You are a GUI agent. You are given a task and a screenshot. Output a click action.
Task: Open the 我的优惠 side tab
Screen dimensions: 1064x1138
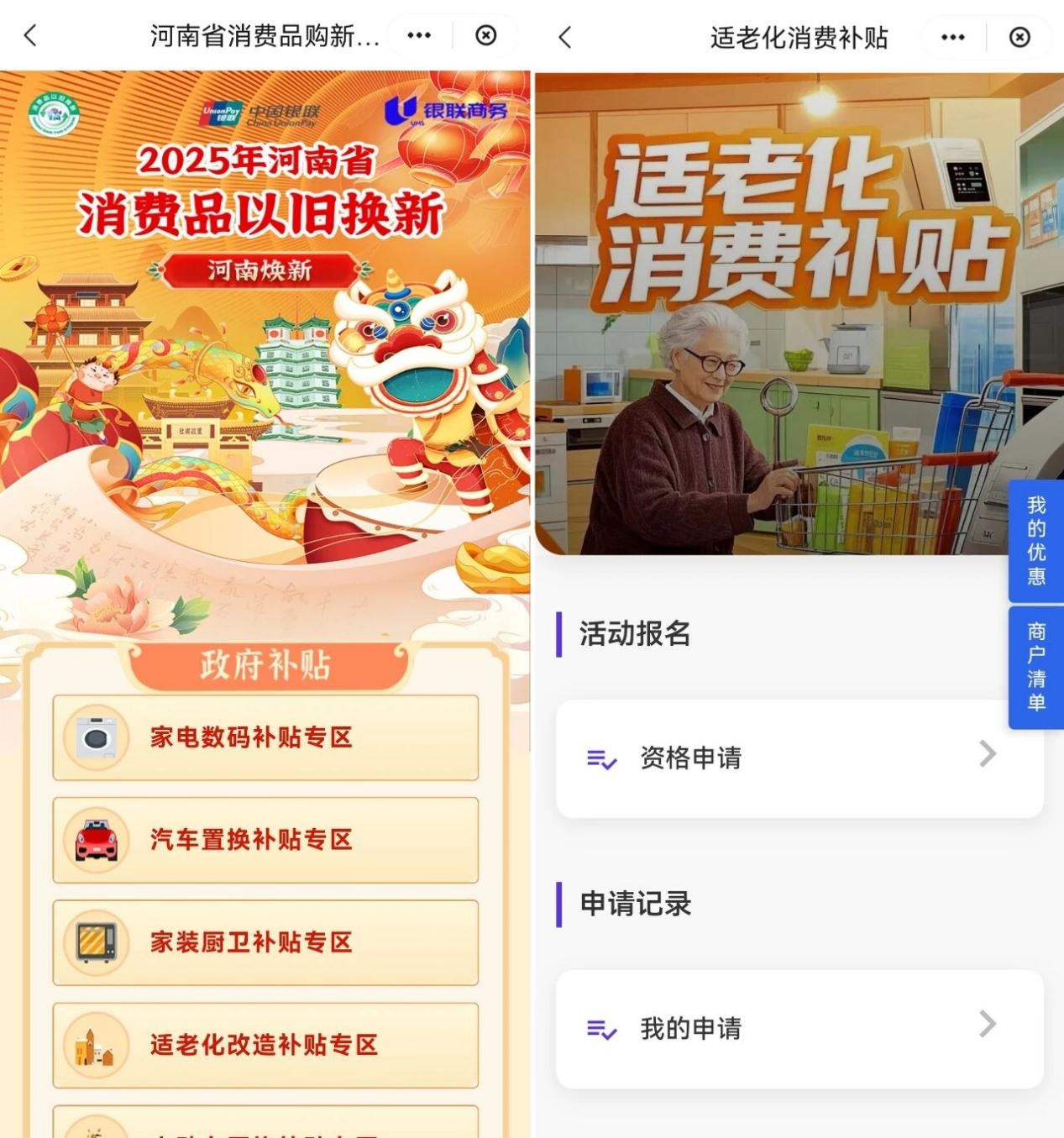[1036, 541]
